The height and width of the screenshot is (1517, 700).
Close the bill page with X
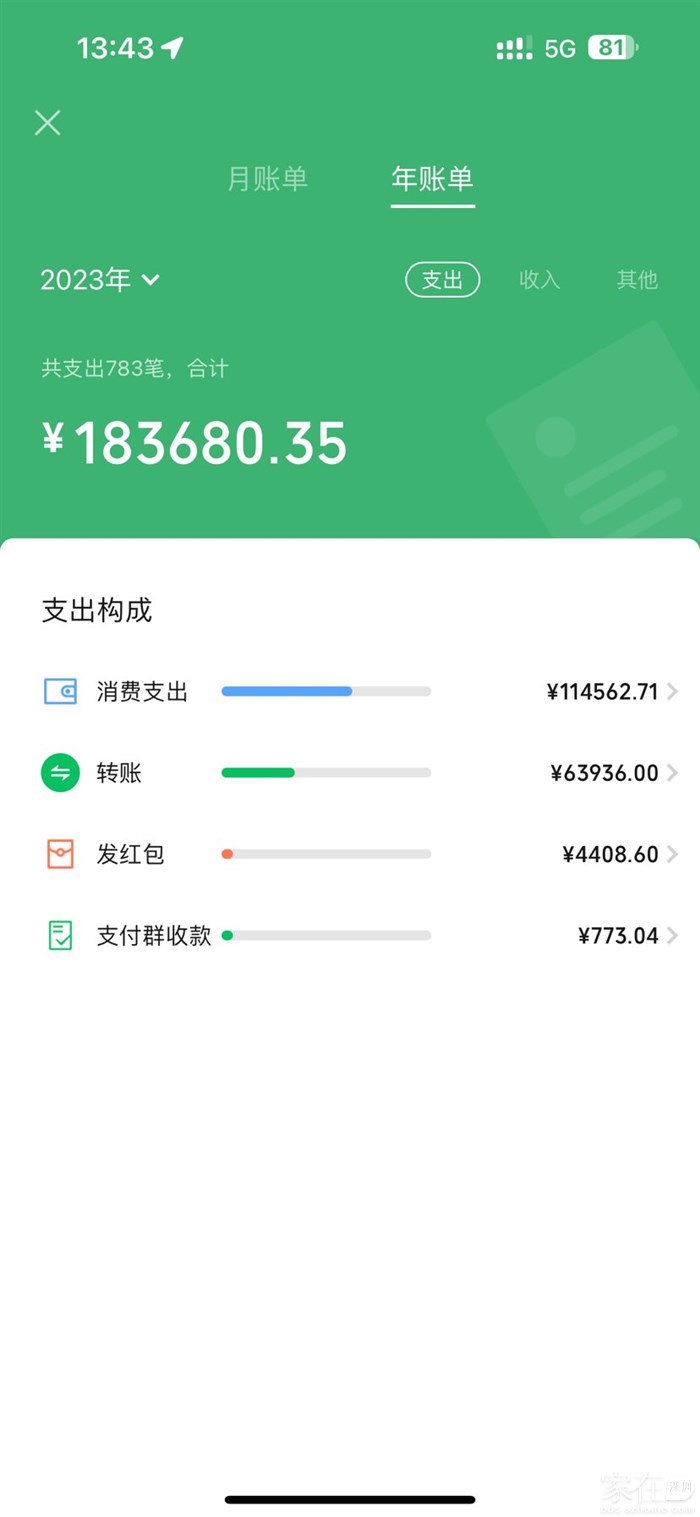[x=48, y=123]
